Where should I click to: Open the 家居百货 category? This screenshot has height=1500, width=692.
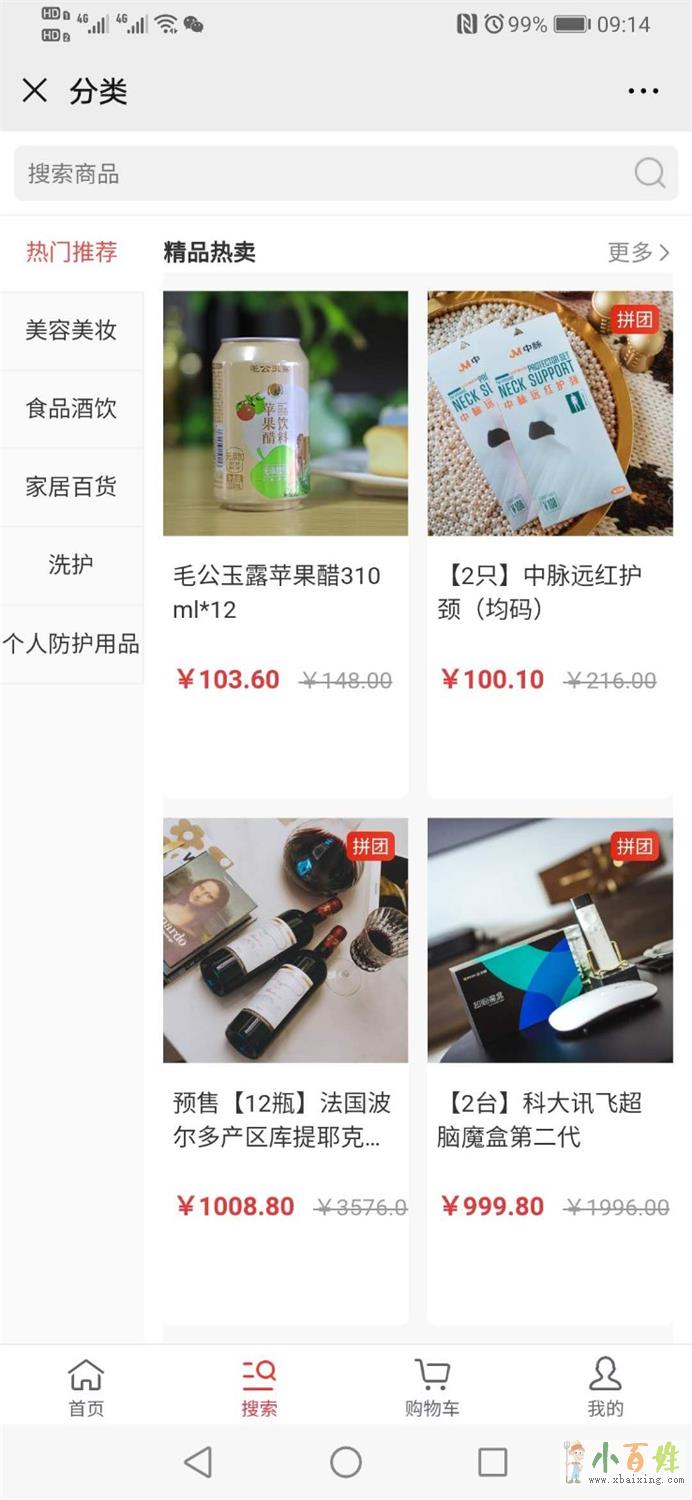[x=71, y=487]
